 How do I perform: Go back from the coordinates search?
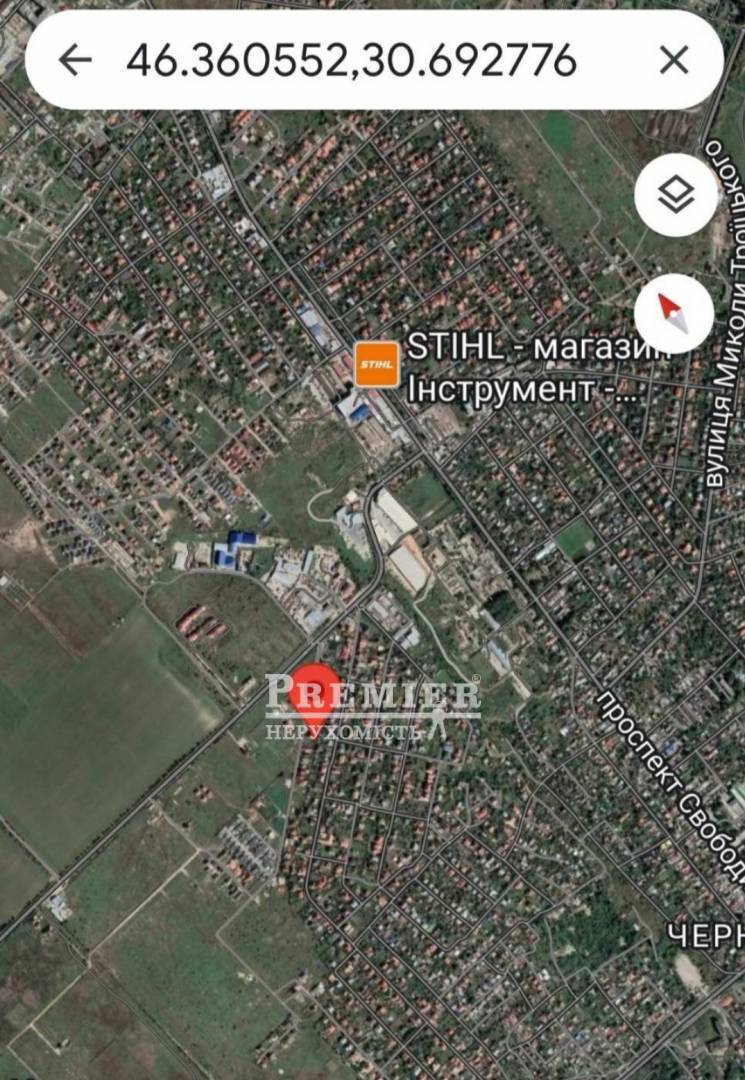(75, 61)
